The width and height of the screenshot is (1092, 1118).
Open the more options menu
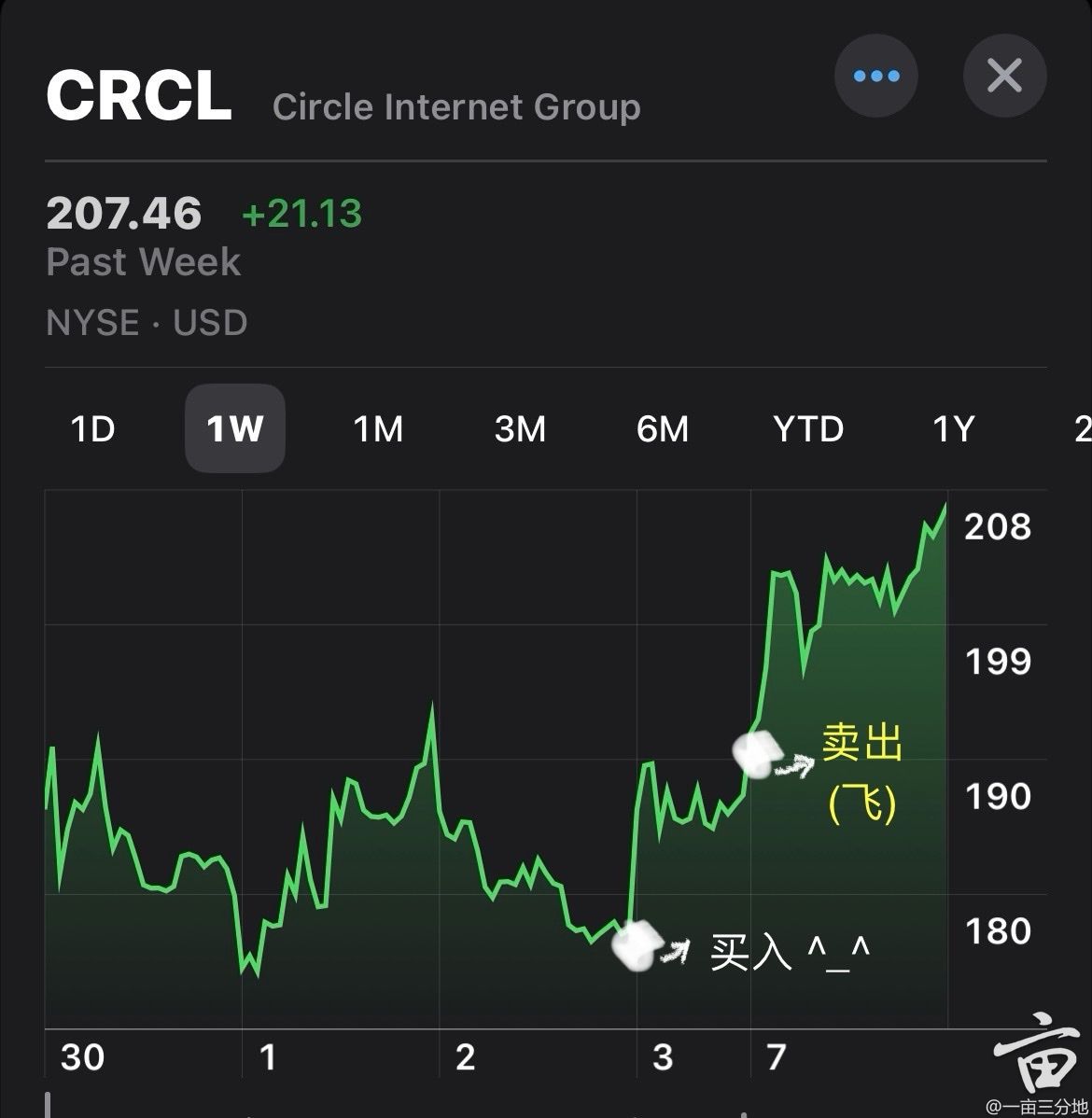coord(875,76)
